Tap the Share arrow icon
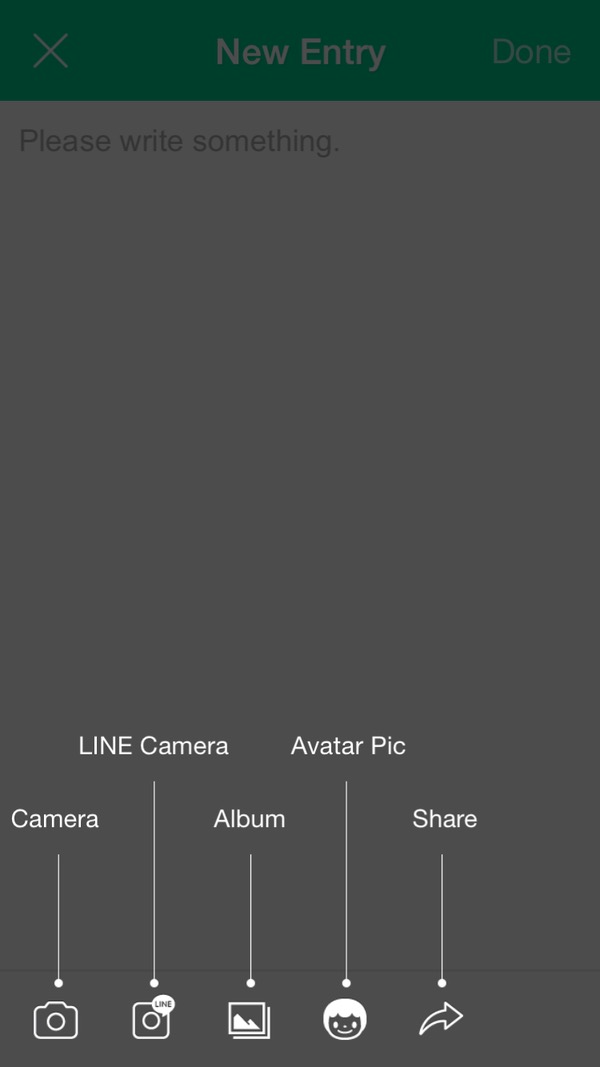The image size is (600, 1067). (441, 1019)
